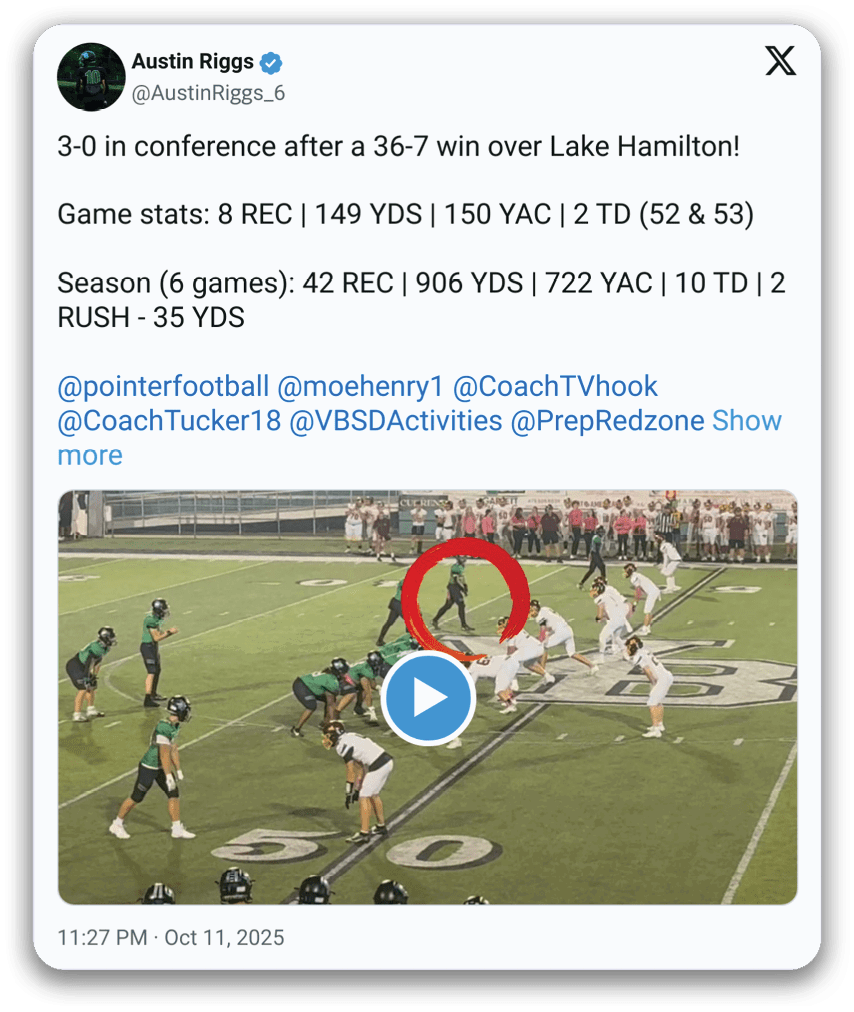The width and height of the screenshot is (854, 1012).
Task: Open the @CoachTucker18 mention
Action: 169,421
